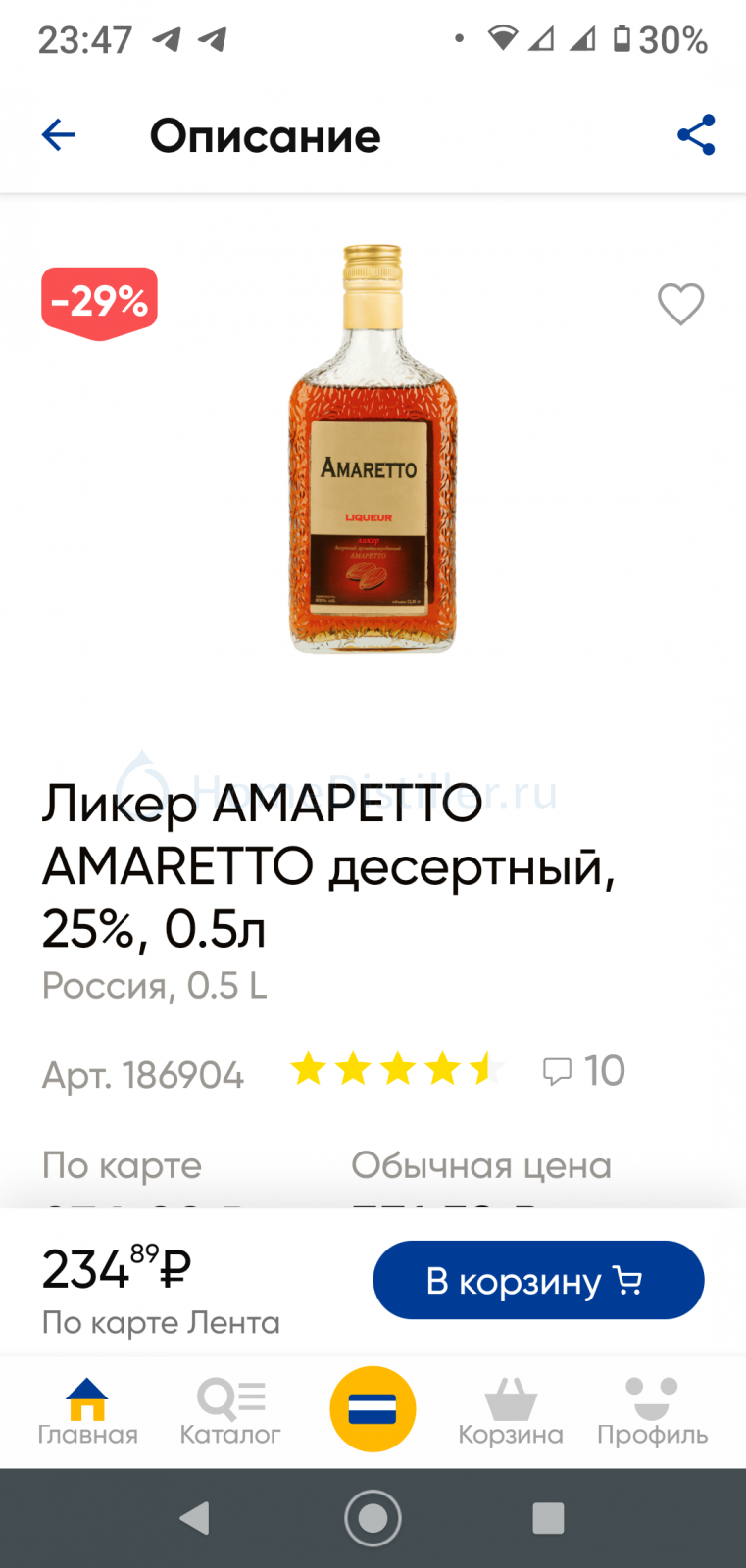This screenshot has height=1568, width=746.
Task: Switch to the Главная tab
Action: point(87,1412)
